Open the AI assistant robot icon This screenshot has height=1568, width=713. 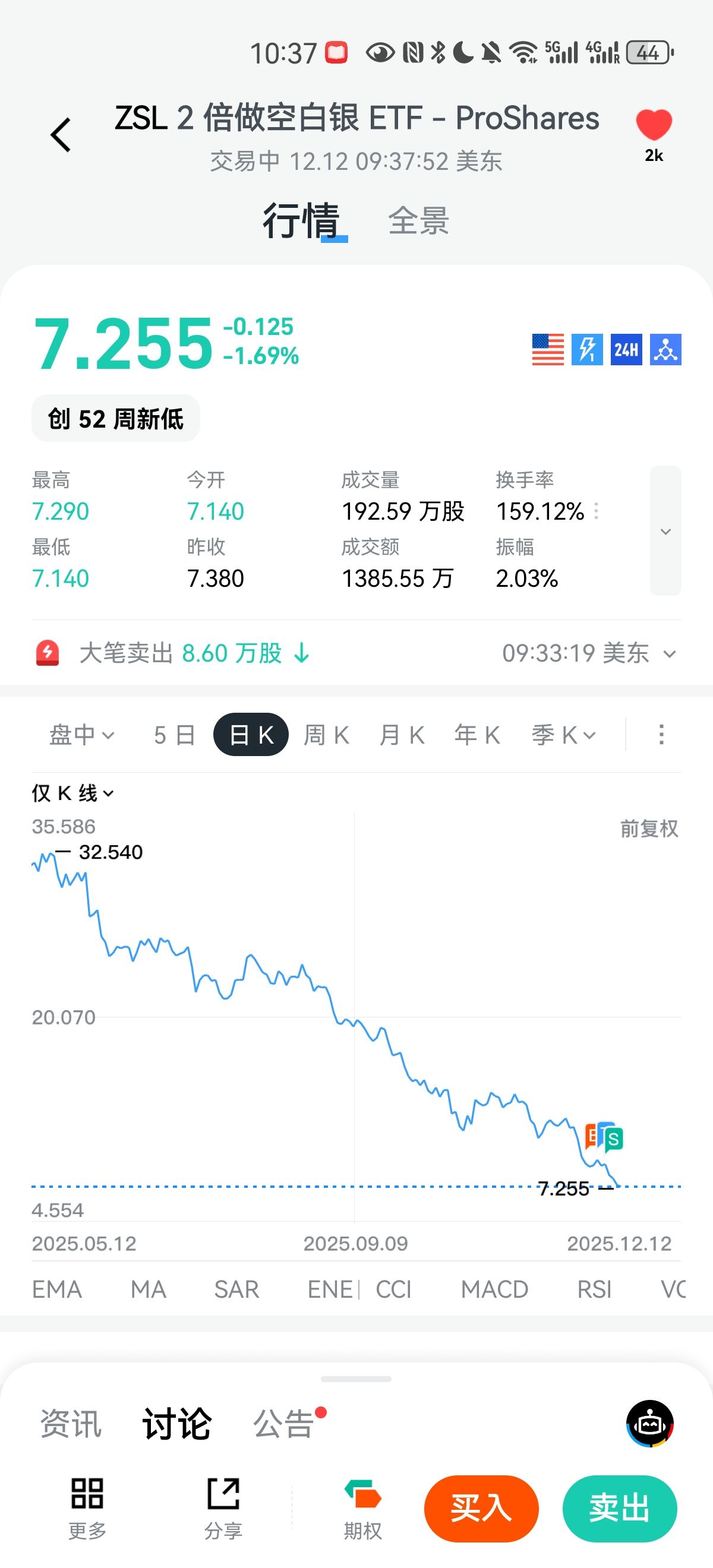pos(649,1424)
